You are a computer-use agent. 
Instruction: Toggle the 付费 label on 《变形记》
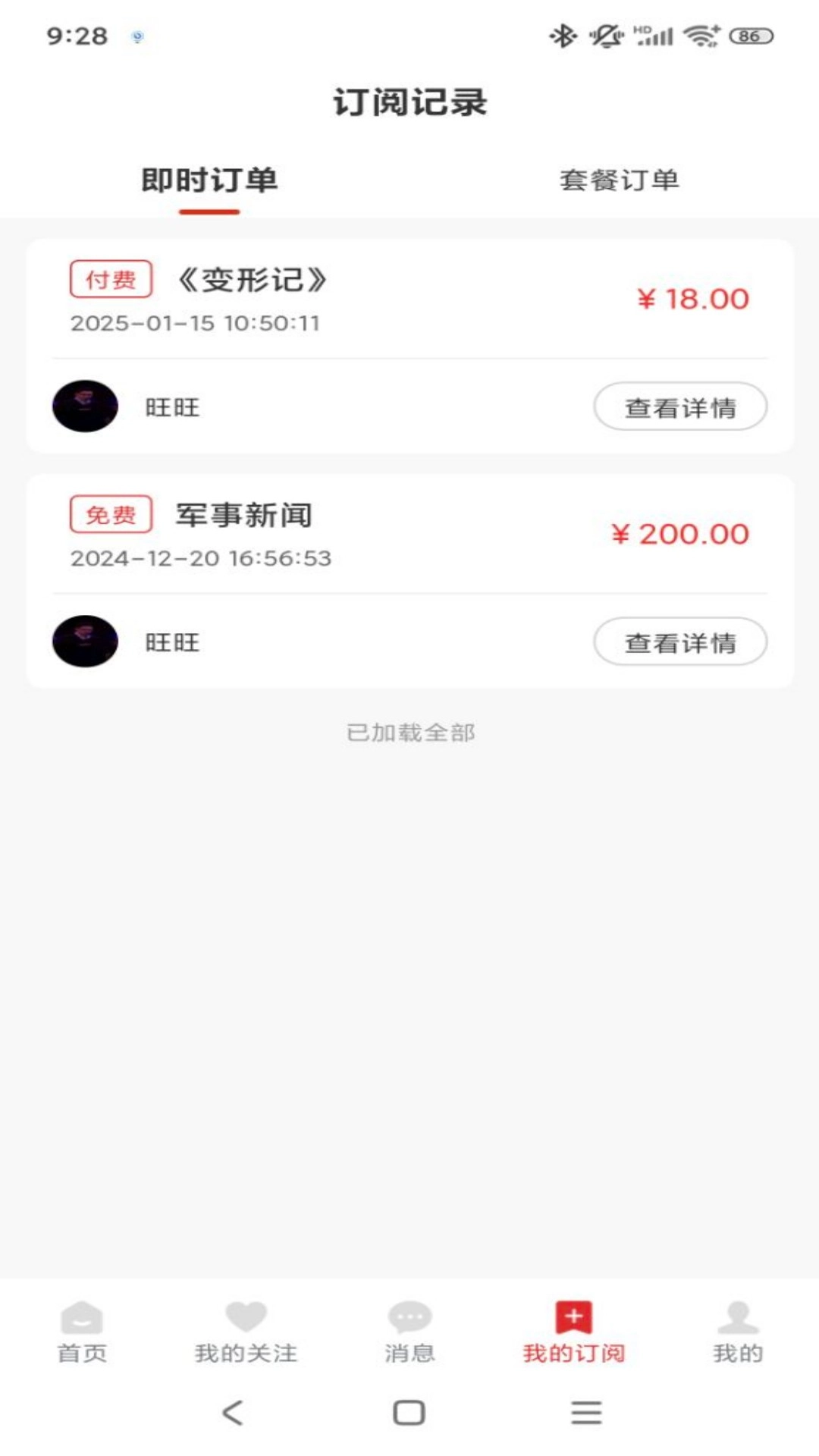pyautogui.click(x=111, y=281)
